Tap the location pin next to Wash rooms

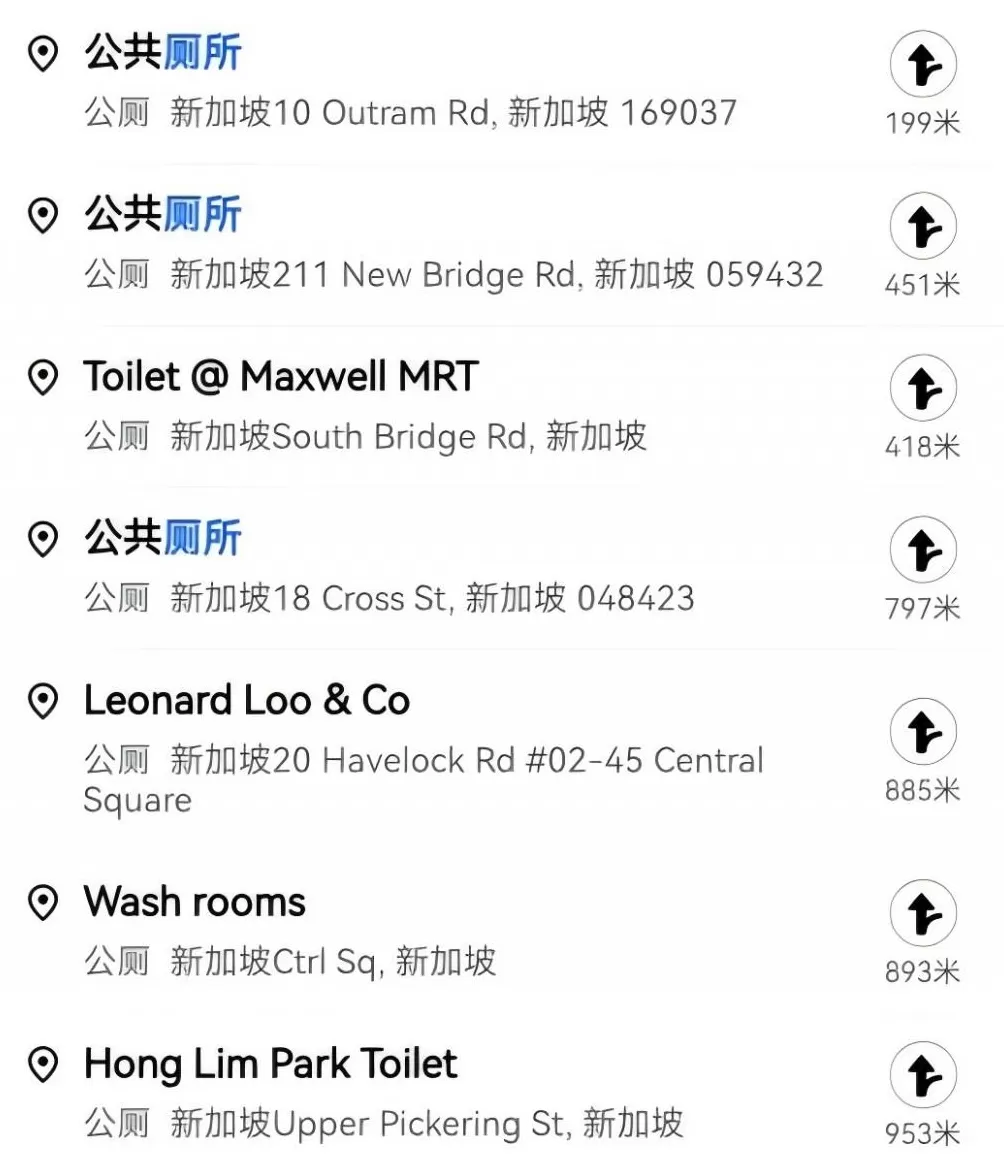[x=42, y=903]
